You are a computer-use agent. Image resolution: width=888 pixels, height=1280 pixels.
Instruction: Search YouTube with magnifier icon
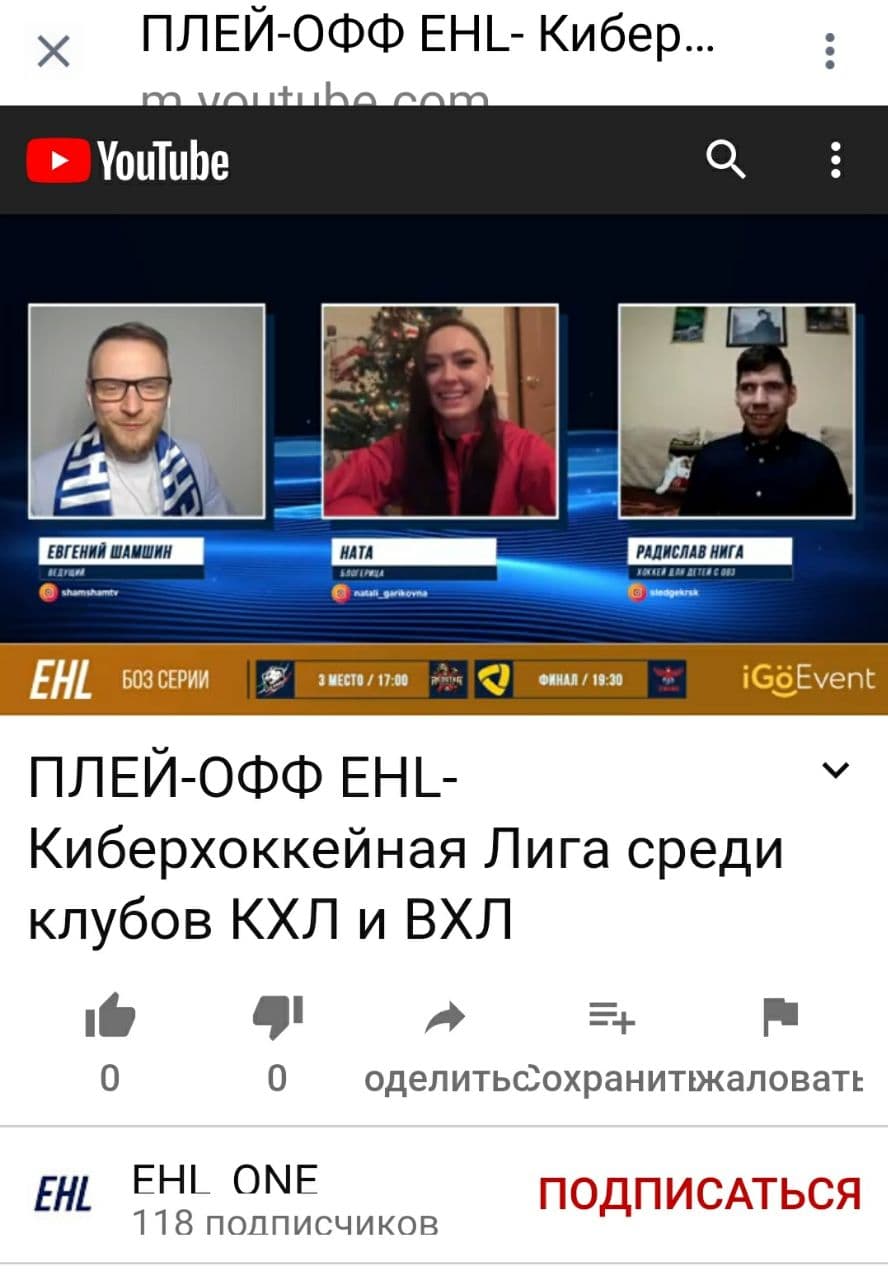[x=725, y=159]
